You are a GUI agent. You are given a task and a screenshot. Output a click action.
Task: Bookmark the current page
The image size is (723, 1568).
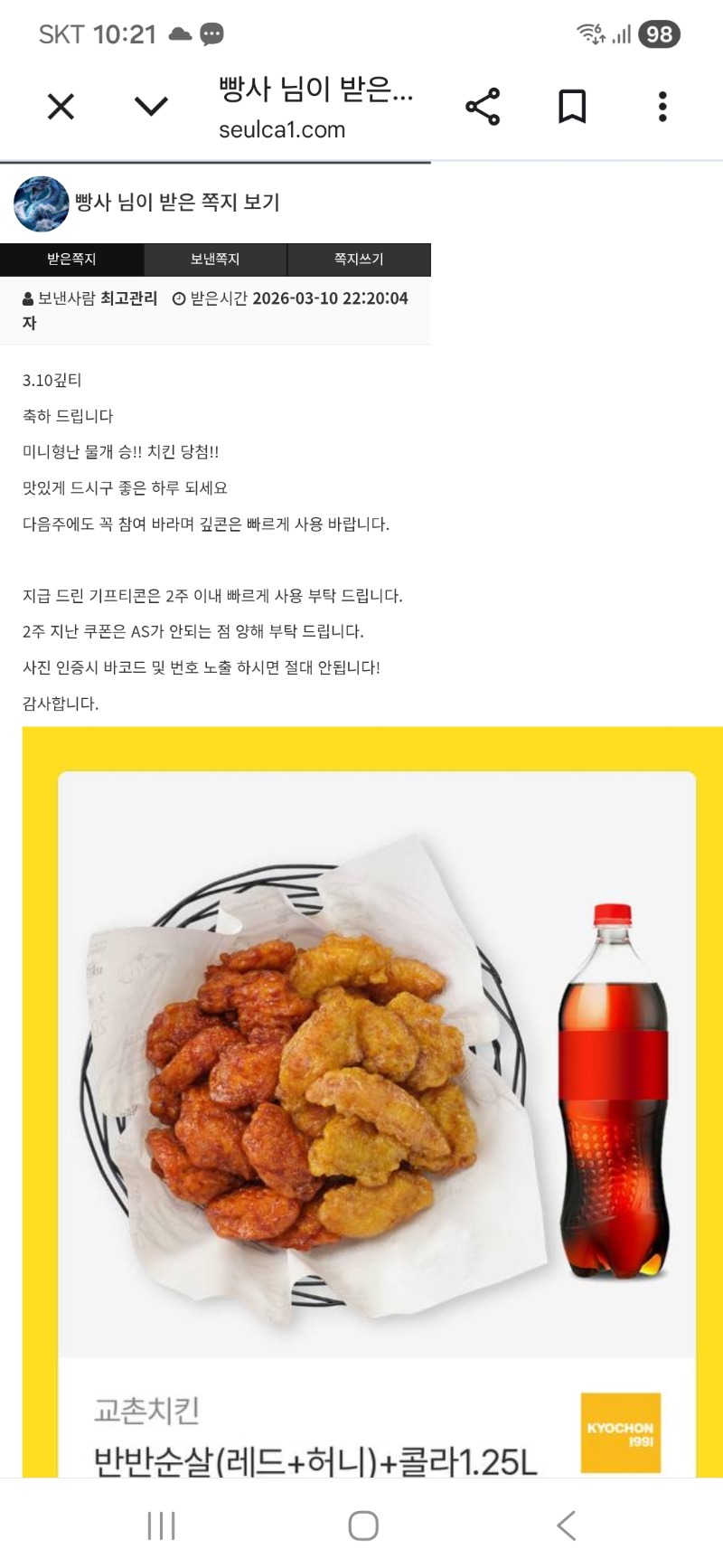[572, 107]
